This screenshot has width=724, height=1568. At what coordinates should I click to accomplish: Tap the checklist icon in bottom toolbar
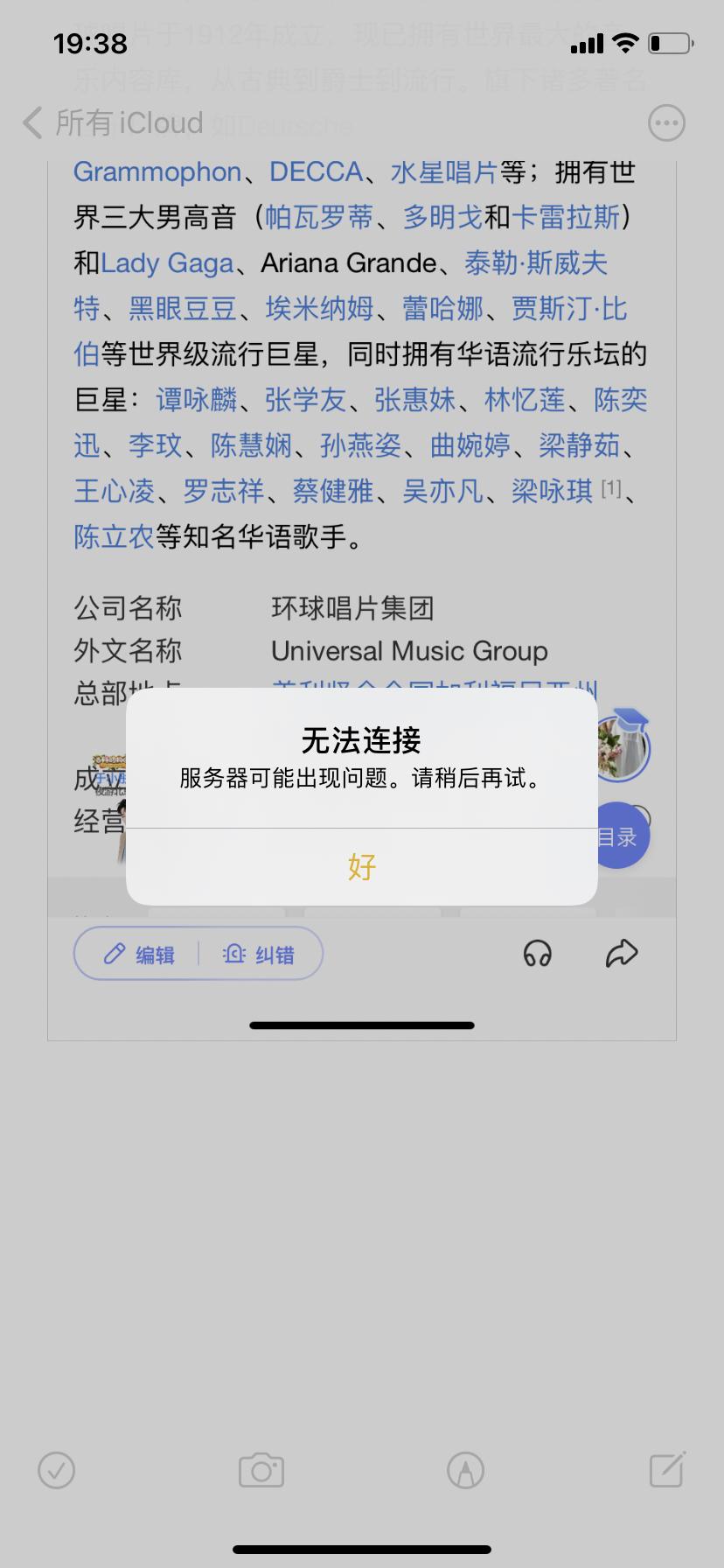[x=56, y=1471]
